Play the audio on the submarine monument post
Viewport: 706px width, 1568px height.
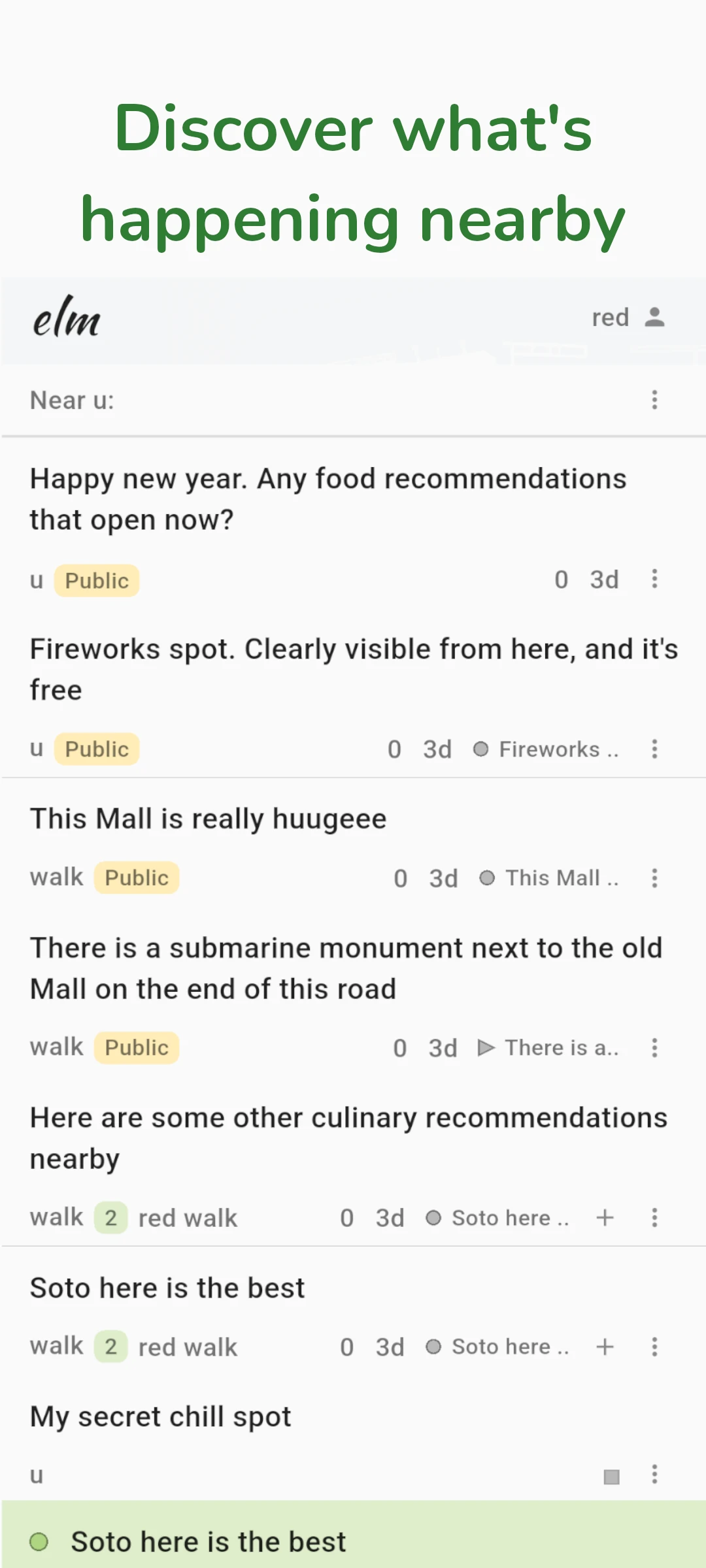click(486, 1047)
